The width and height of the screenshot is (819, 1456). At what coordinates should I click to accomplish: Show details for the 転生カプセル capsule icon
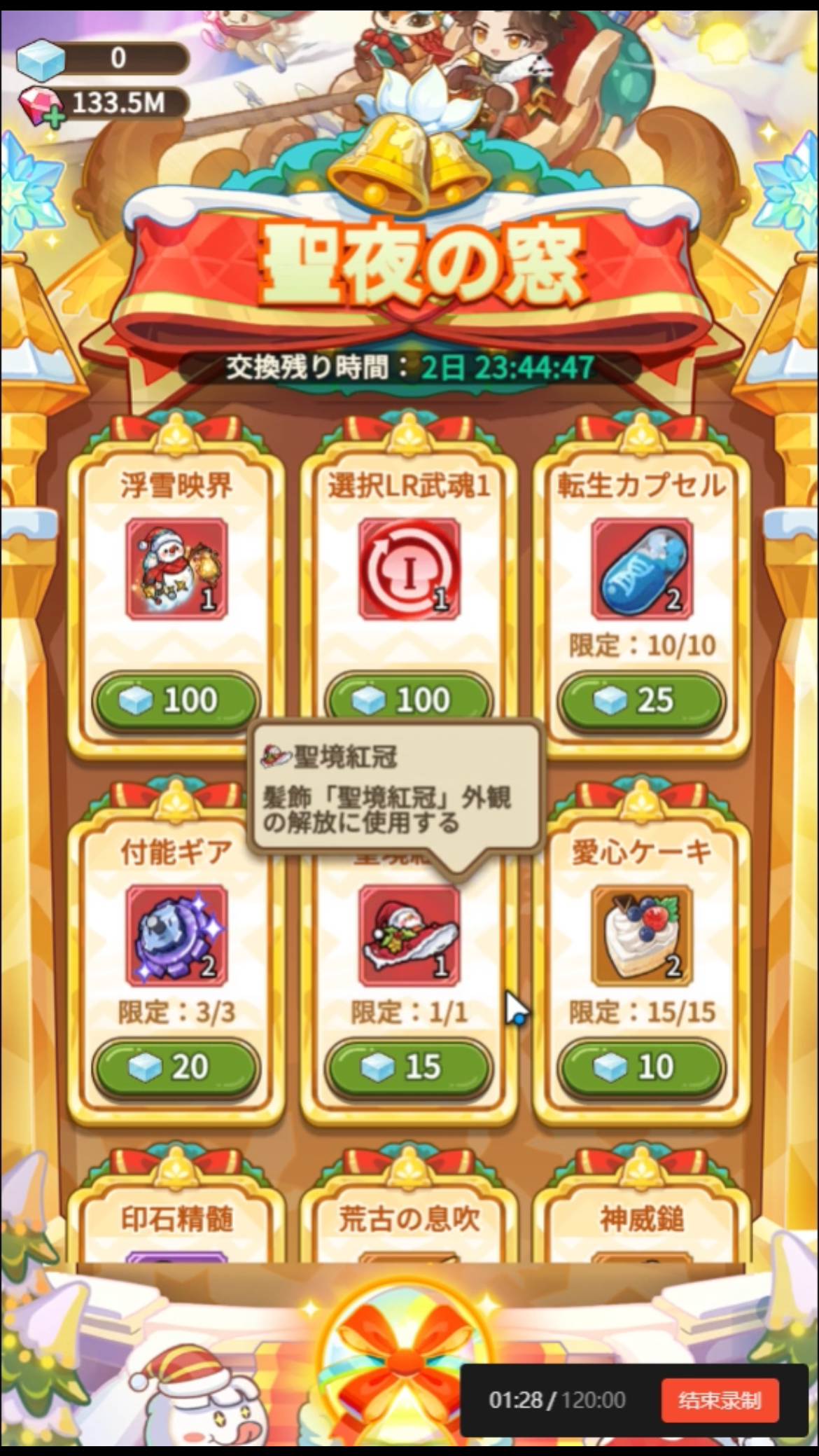click(641, 569)
